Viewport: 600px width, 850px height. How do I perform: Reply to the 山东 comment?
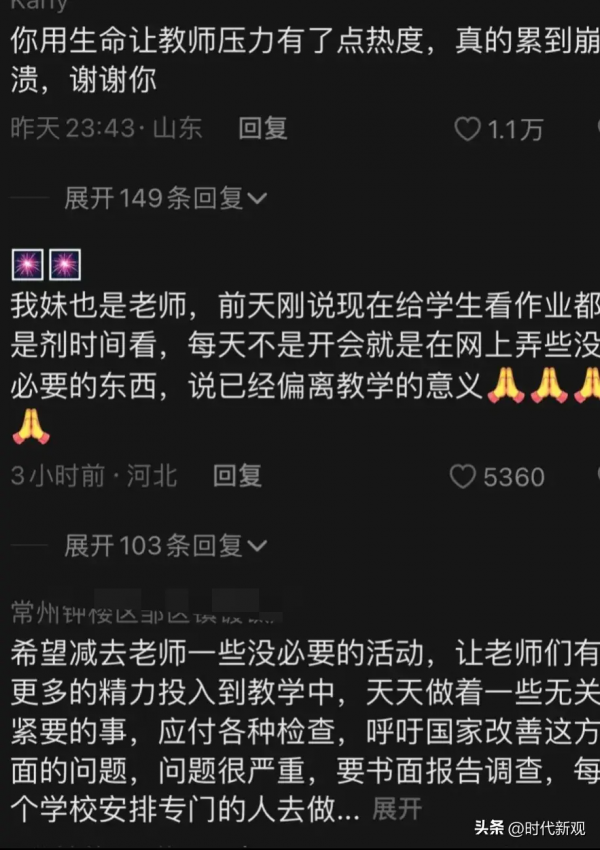(x=263, y=128)
